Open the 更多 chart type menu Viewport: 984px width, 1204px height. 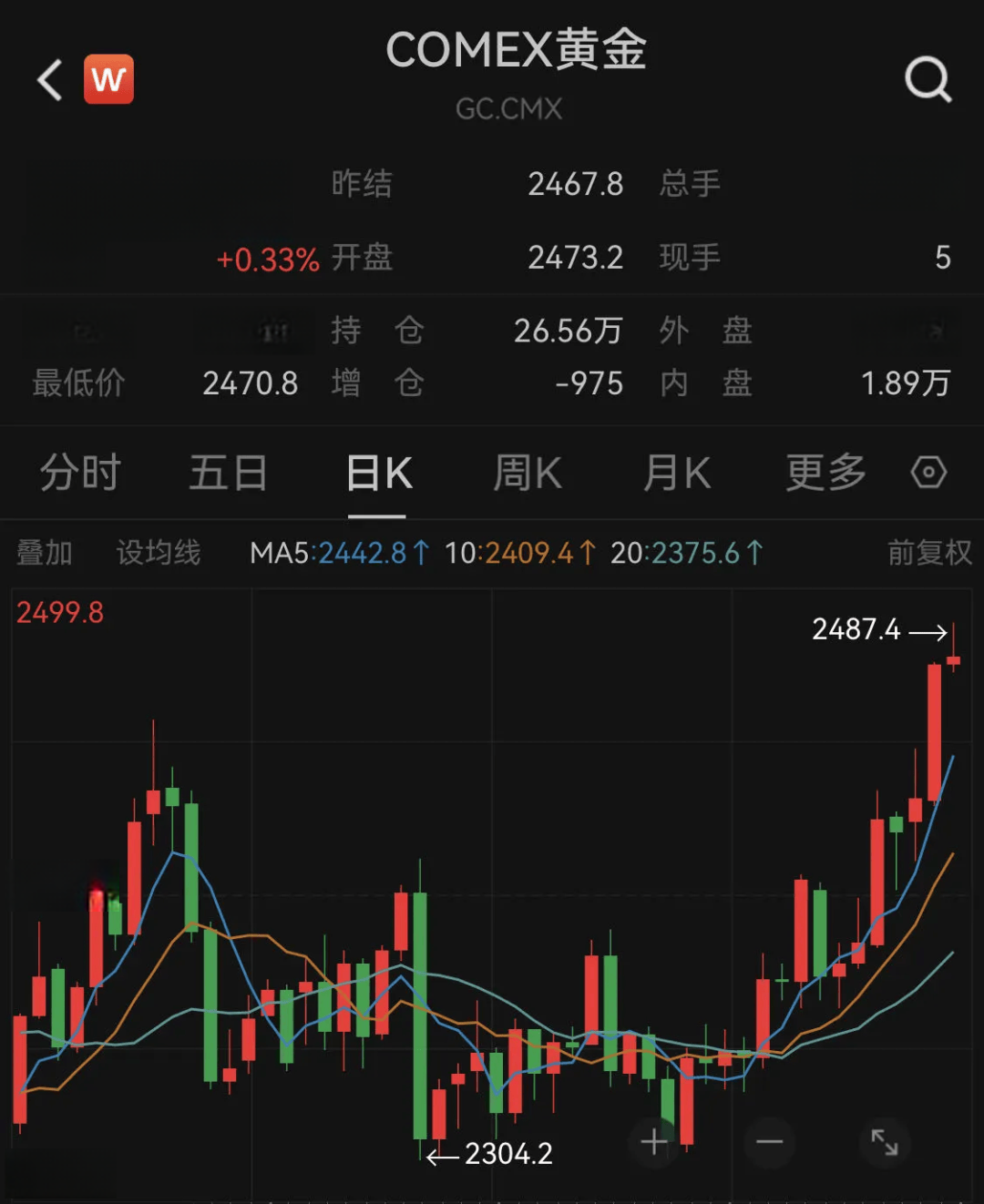(825, 473)
